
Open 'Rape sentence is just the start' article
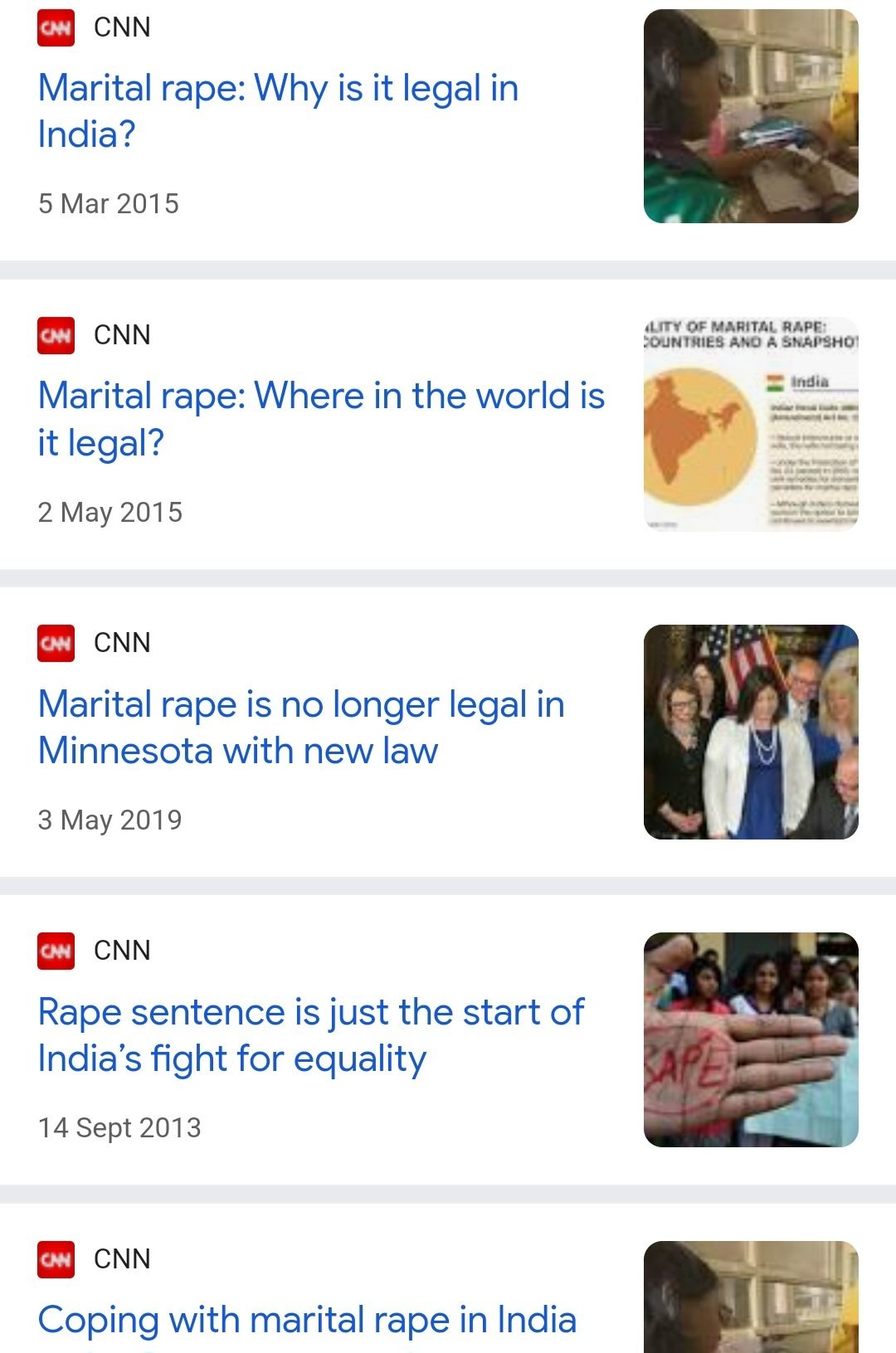point(311,1035)
